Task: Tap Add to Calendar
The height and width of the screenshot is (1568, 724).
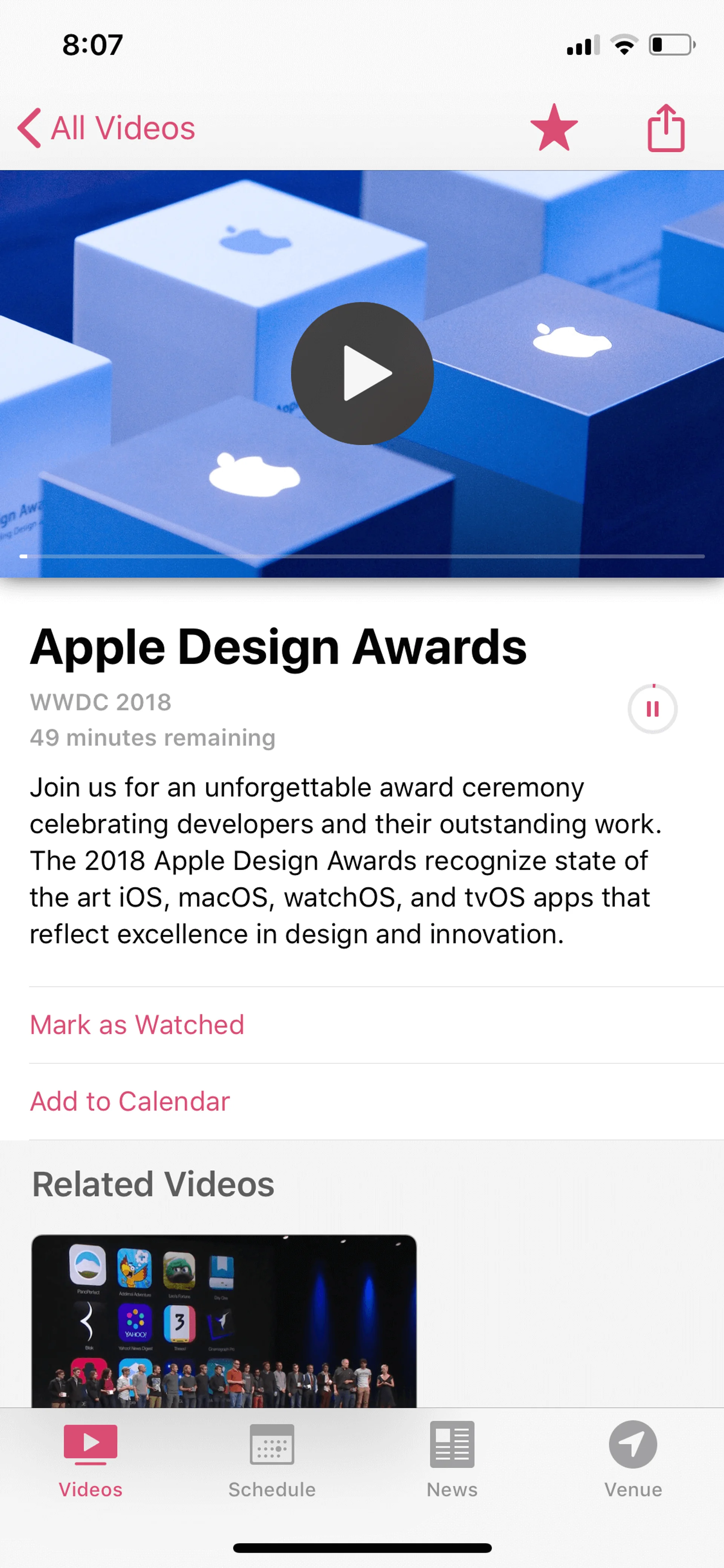Action: coord(130,1101)
